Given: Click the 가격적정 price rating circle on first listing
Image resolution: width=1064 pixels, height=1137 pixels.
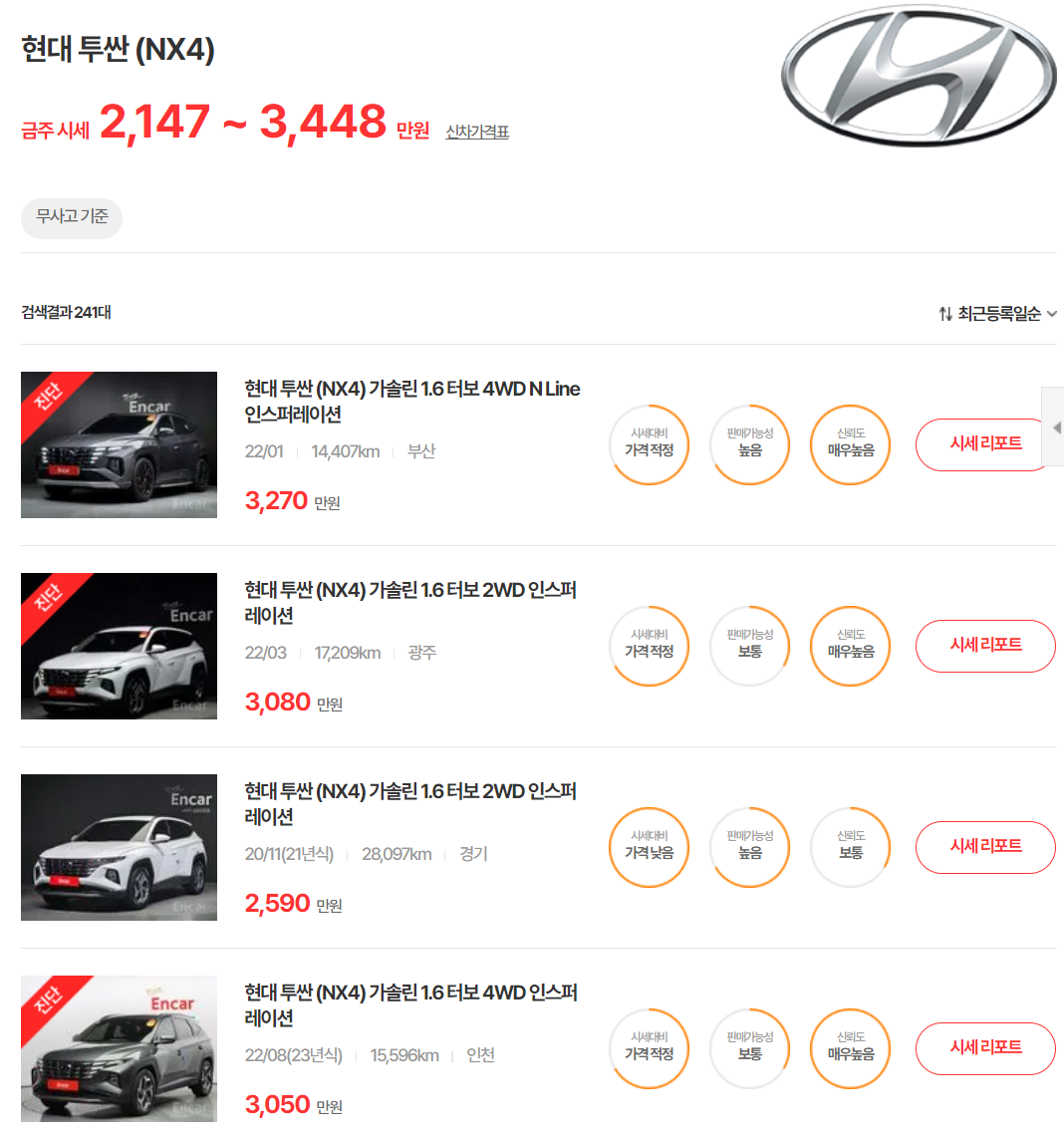Looking at the screenshot, I should [649, 444].
